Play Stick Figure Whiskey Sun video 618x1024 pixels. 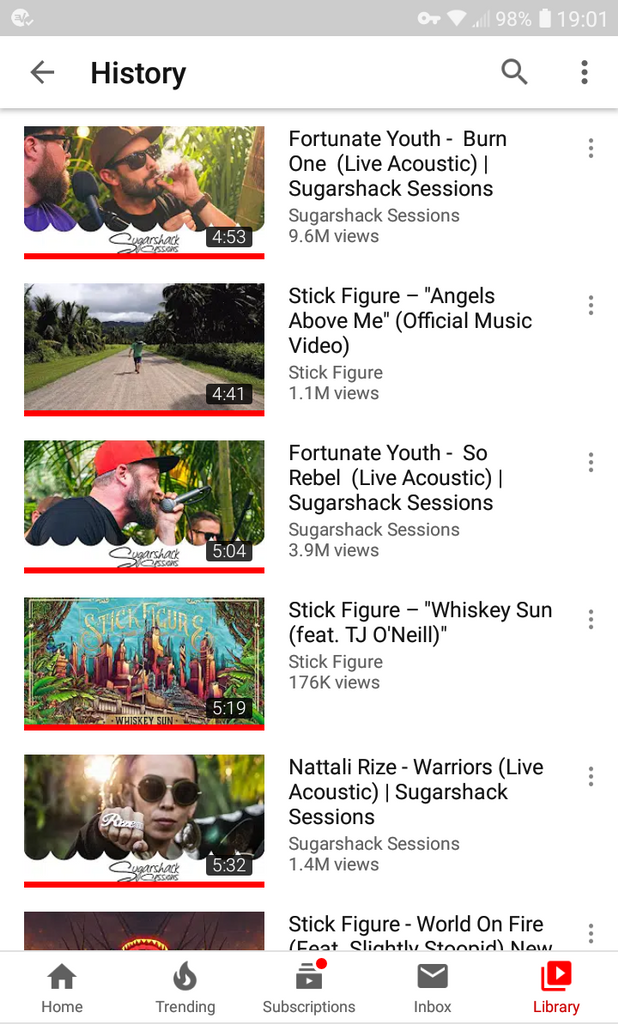pyautogui.click(x=144, y=661)
